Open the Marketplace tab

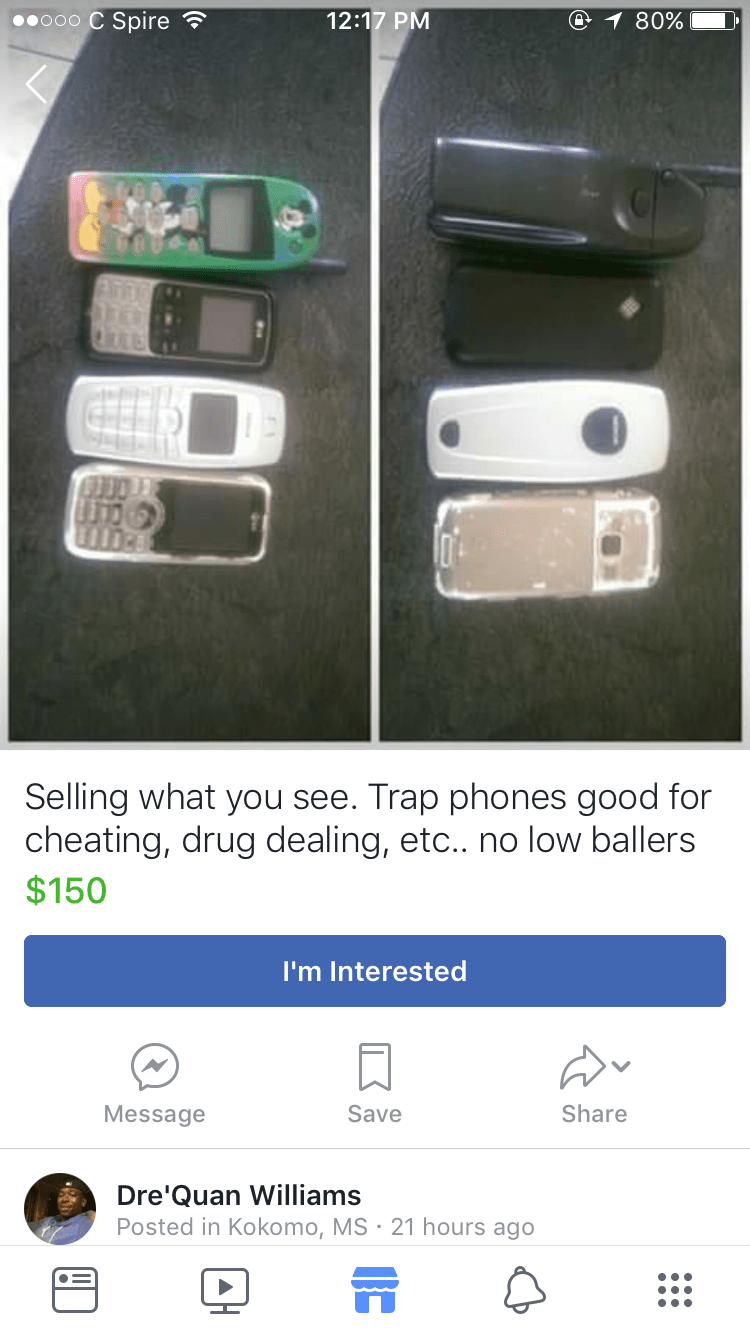click(x=375, y=1290)
